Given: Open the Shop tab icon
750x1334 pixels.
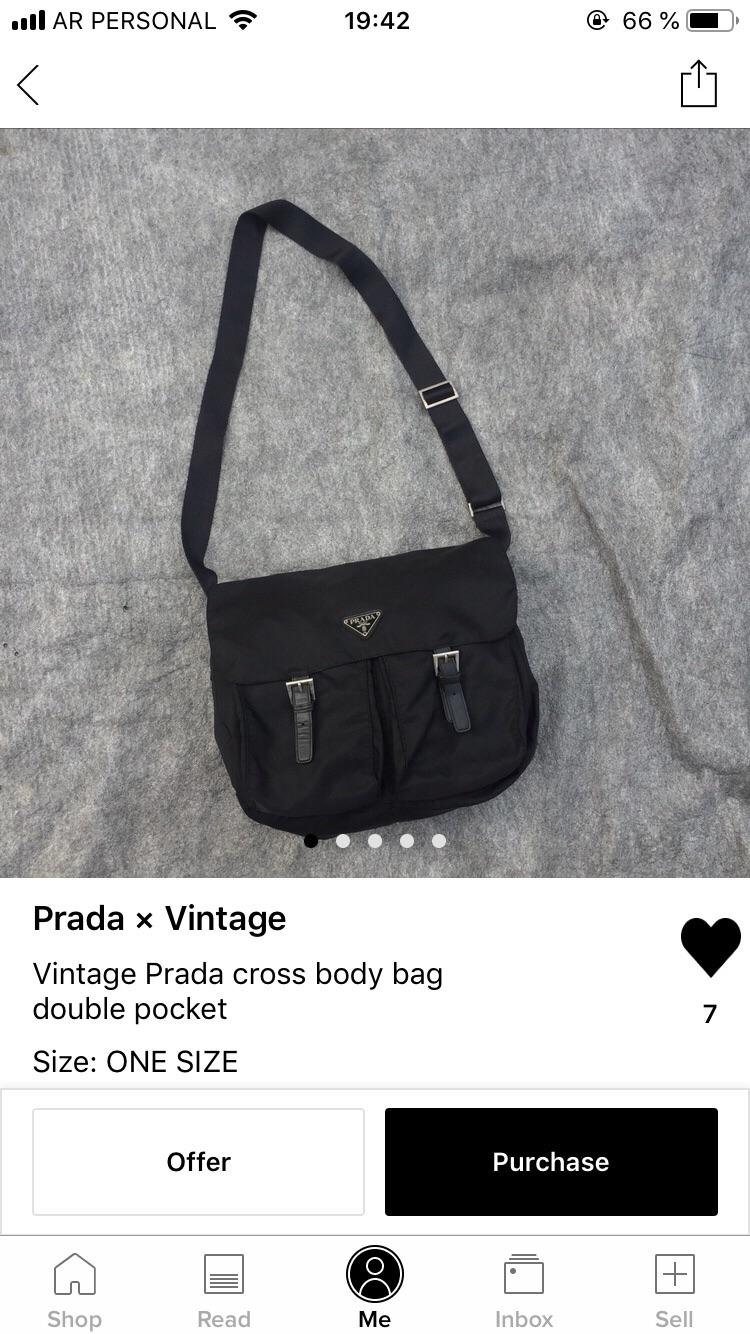Looking at the screenshot, I should point(74,1274).
